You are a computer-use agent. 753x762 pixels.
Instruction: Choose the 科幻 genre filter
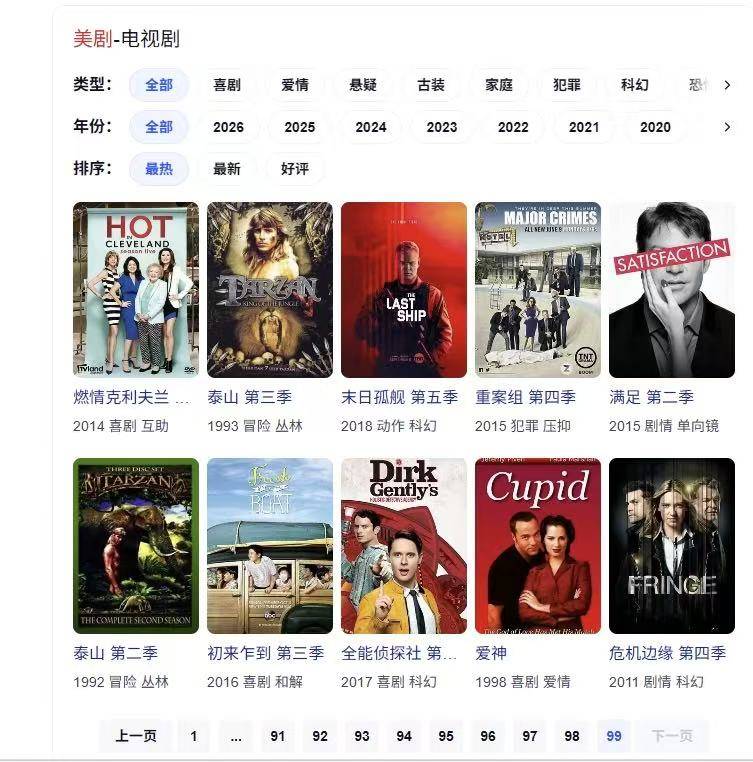[x=635, y=85]
